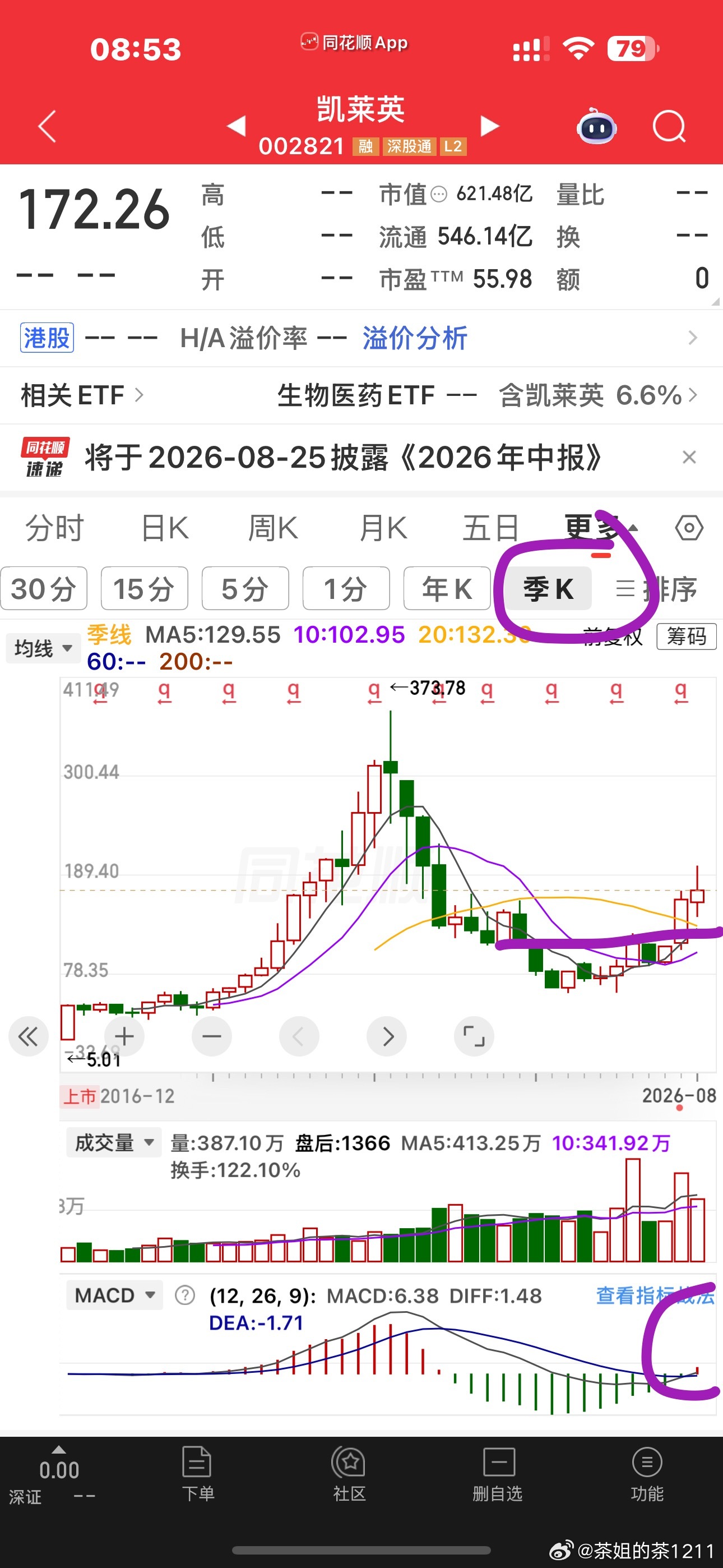
Task: Select the 30分 period chip
Action: point(44,588)
